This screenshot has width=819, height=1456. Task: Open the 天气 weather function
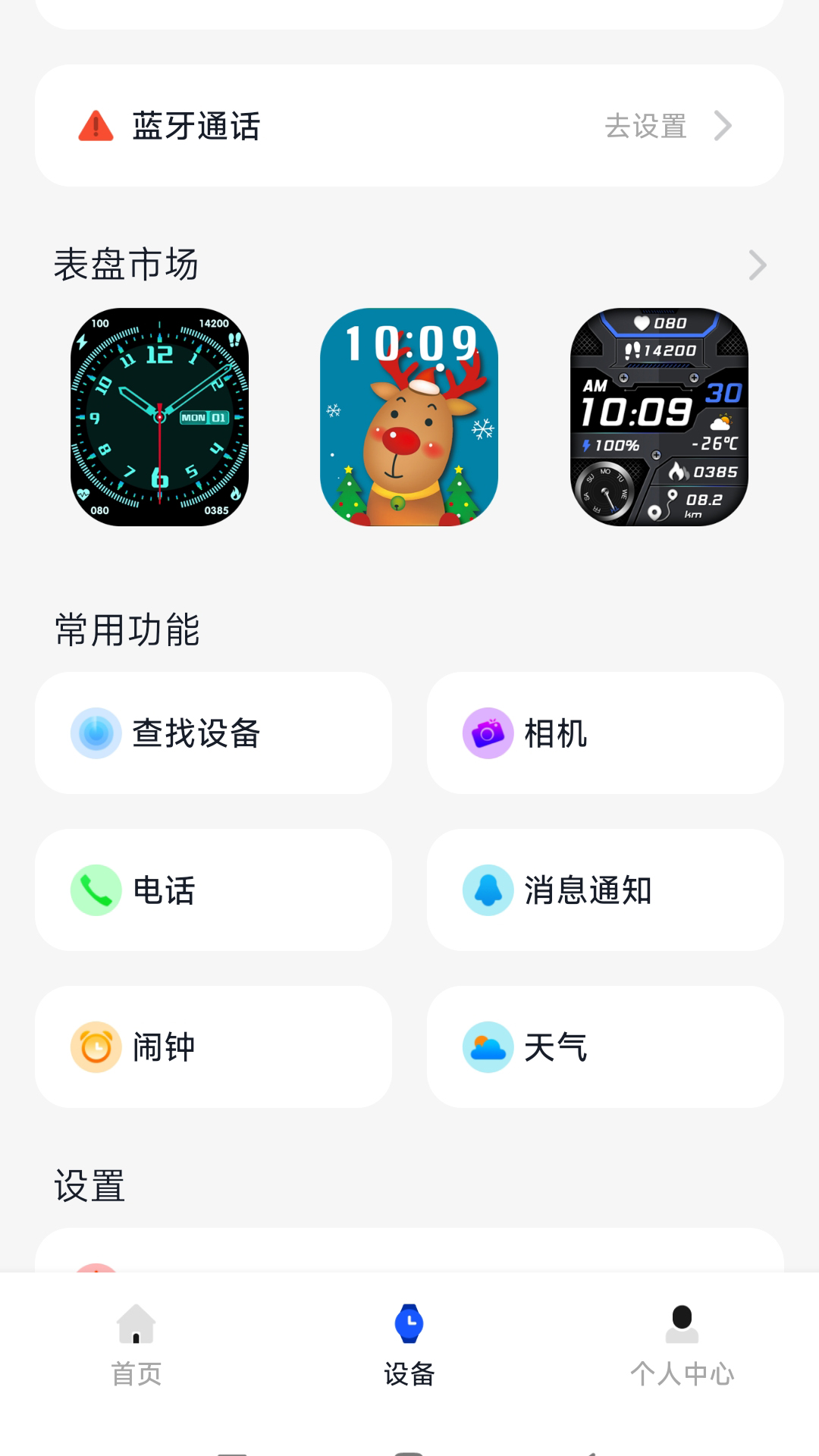(x=605, y=1047)
